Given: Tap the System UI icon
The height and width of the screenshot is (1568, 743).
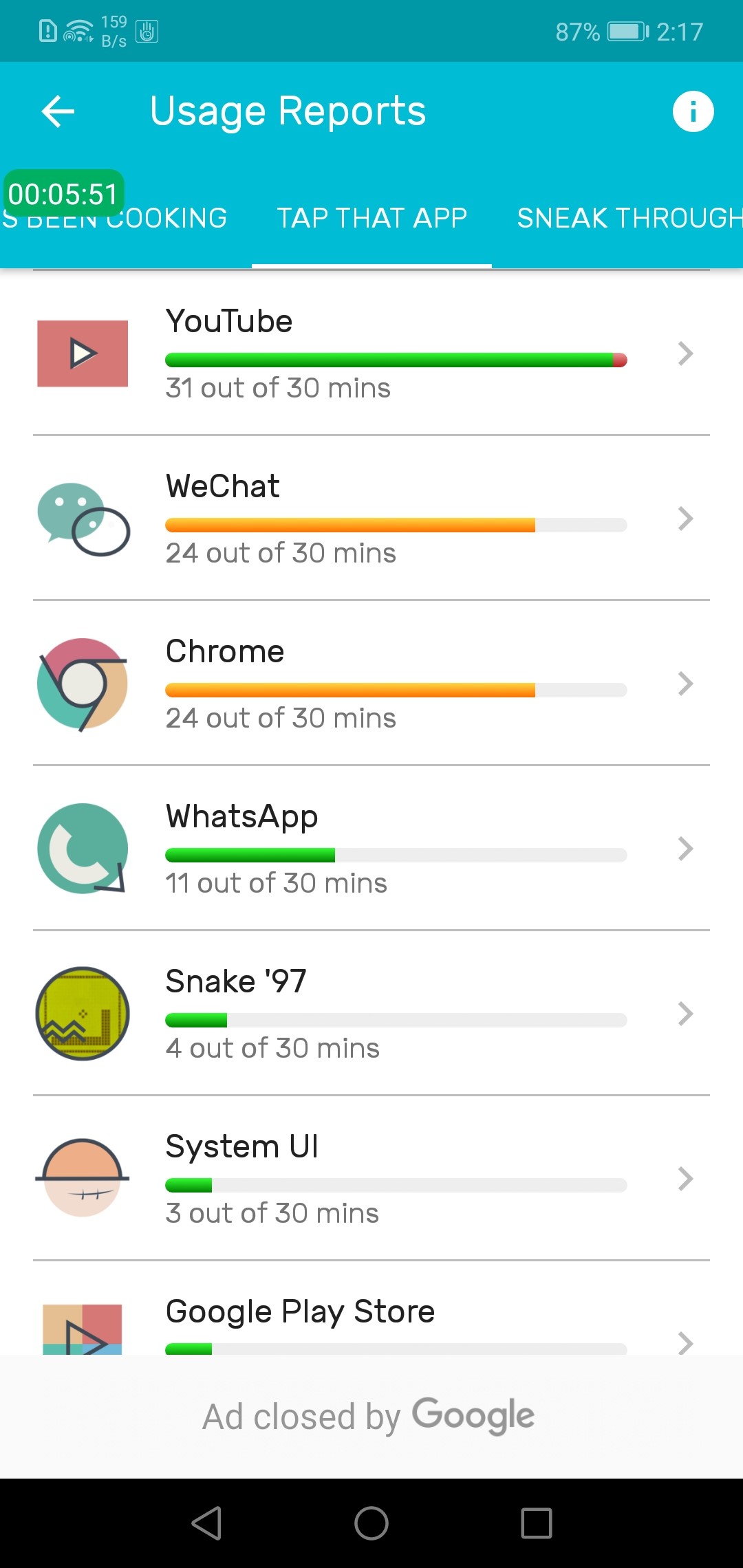Looking at the screenshot, I should [x=82, y=1179].
